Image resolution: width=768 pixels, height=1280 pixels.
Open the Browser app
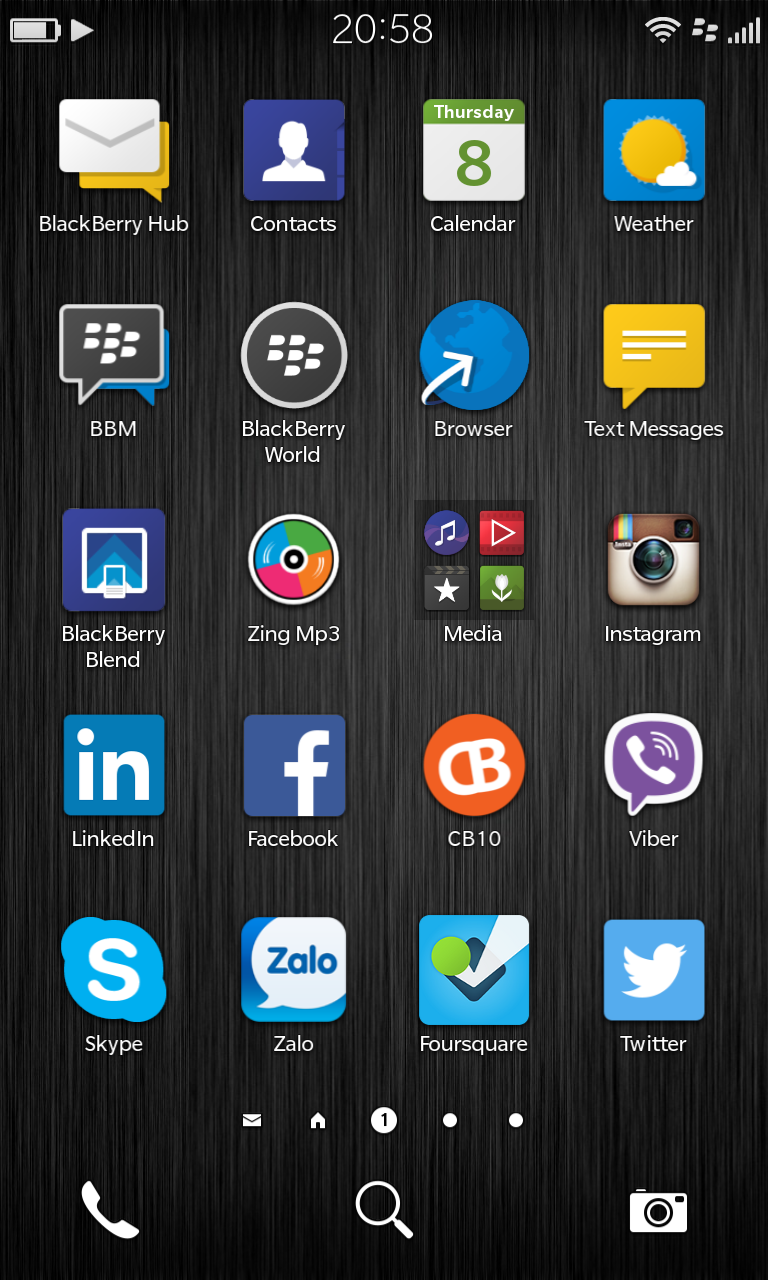point(473,355)
